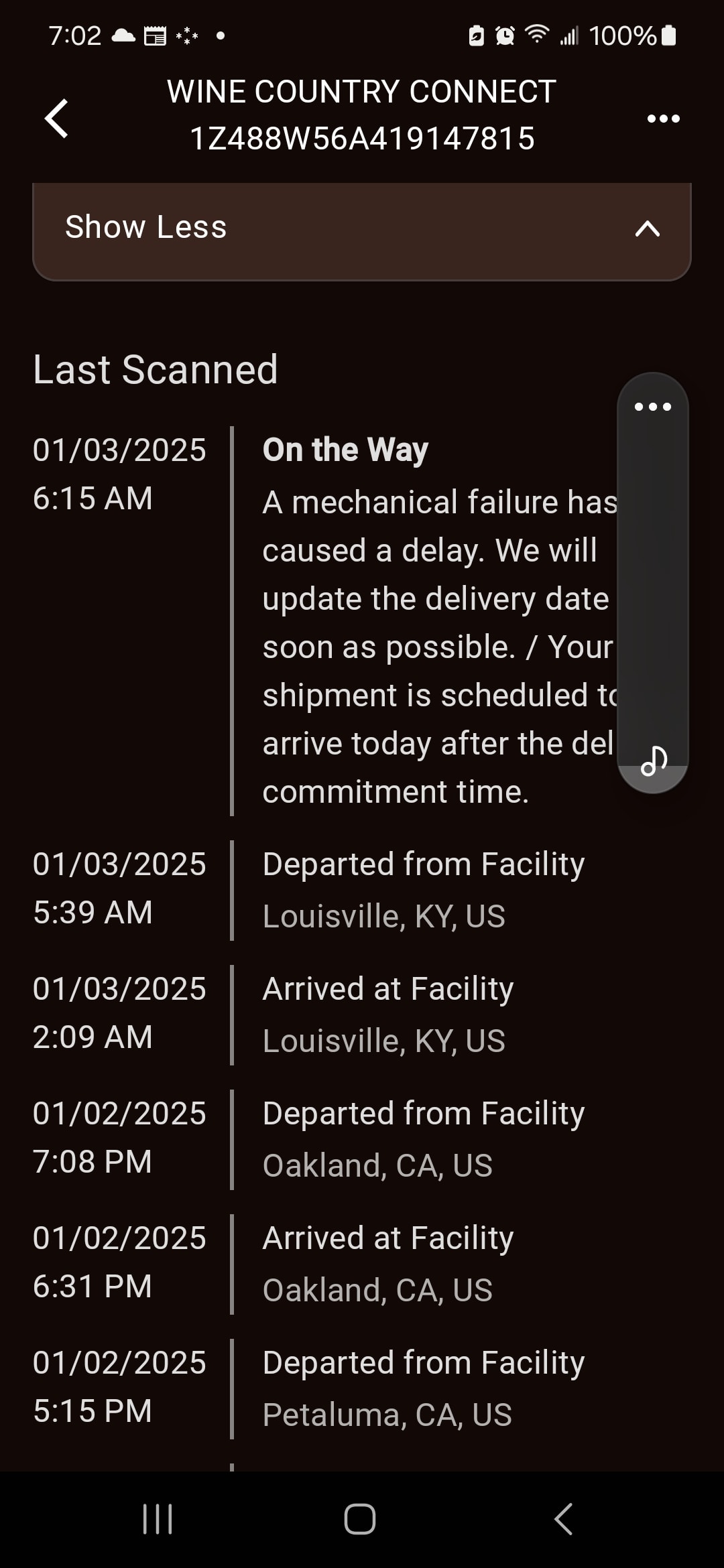Screen dimensions: 724x1568
Task: Open the WINE COUNTRY CONNECT shipment title
Action: tap(361, 90)
